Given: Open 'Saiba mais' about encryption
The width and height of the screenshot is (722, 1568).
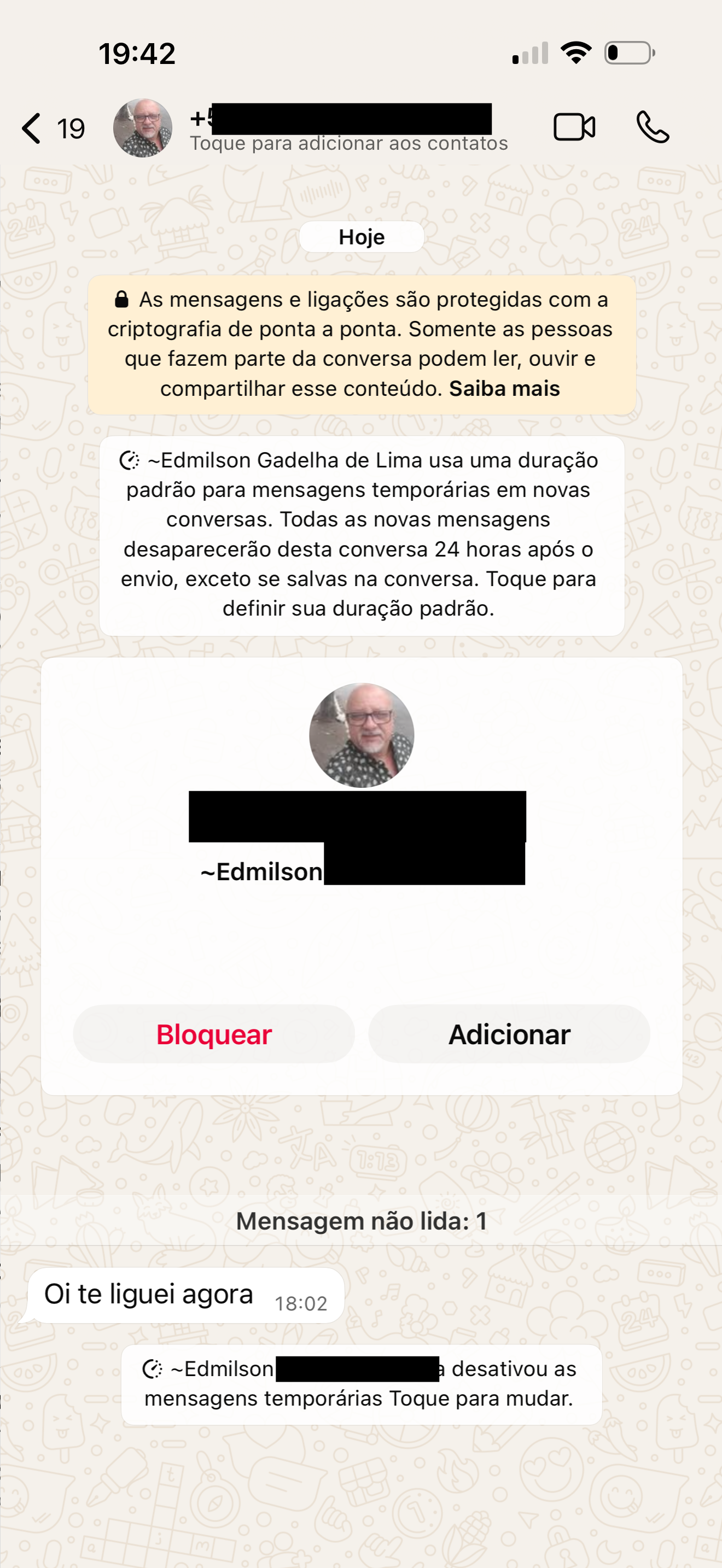Looking at the screenshot, I should pos(504,388).
